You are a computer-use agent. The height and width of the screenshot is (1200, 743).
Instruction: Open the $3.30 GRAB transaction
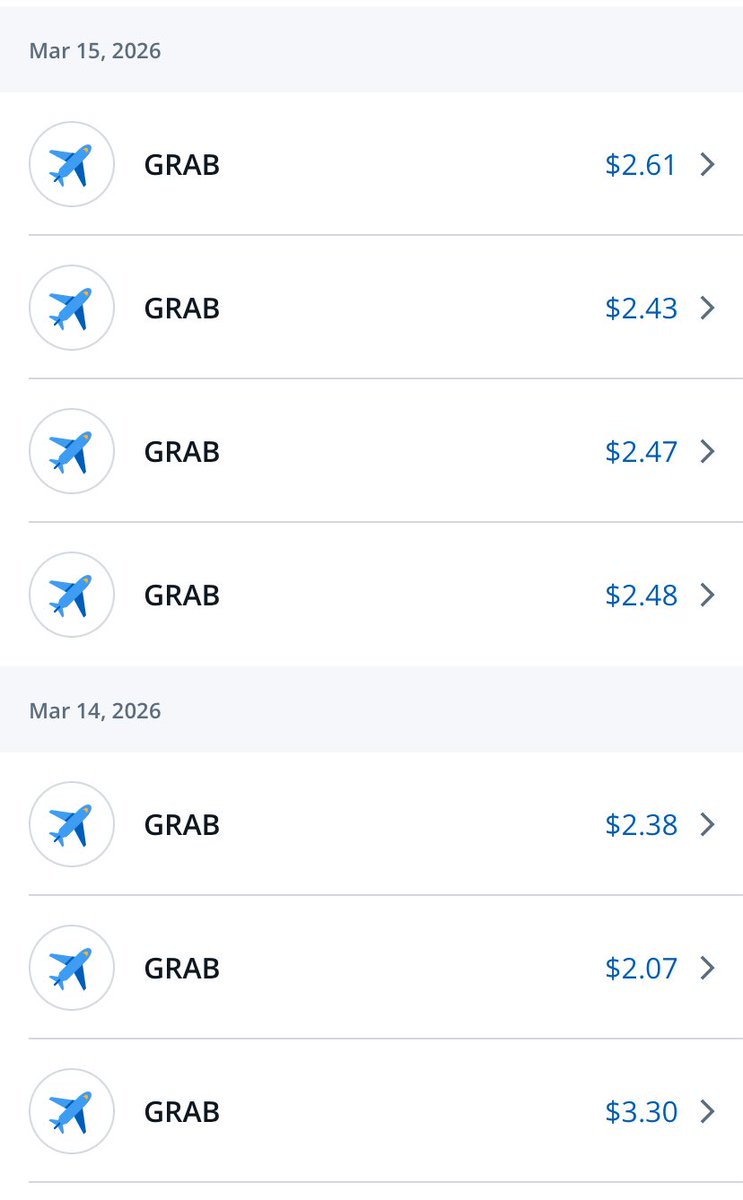point(371,1112)
